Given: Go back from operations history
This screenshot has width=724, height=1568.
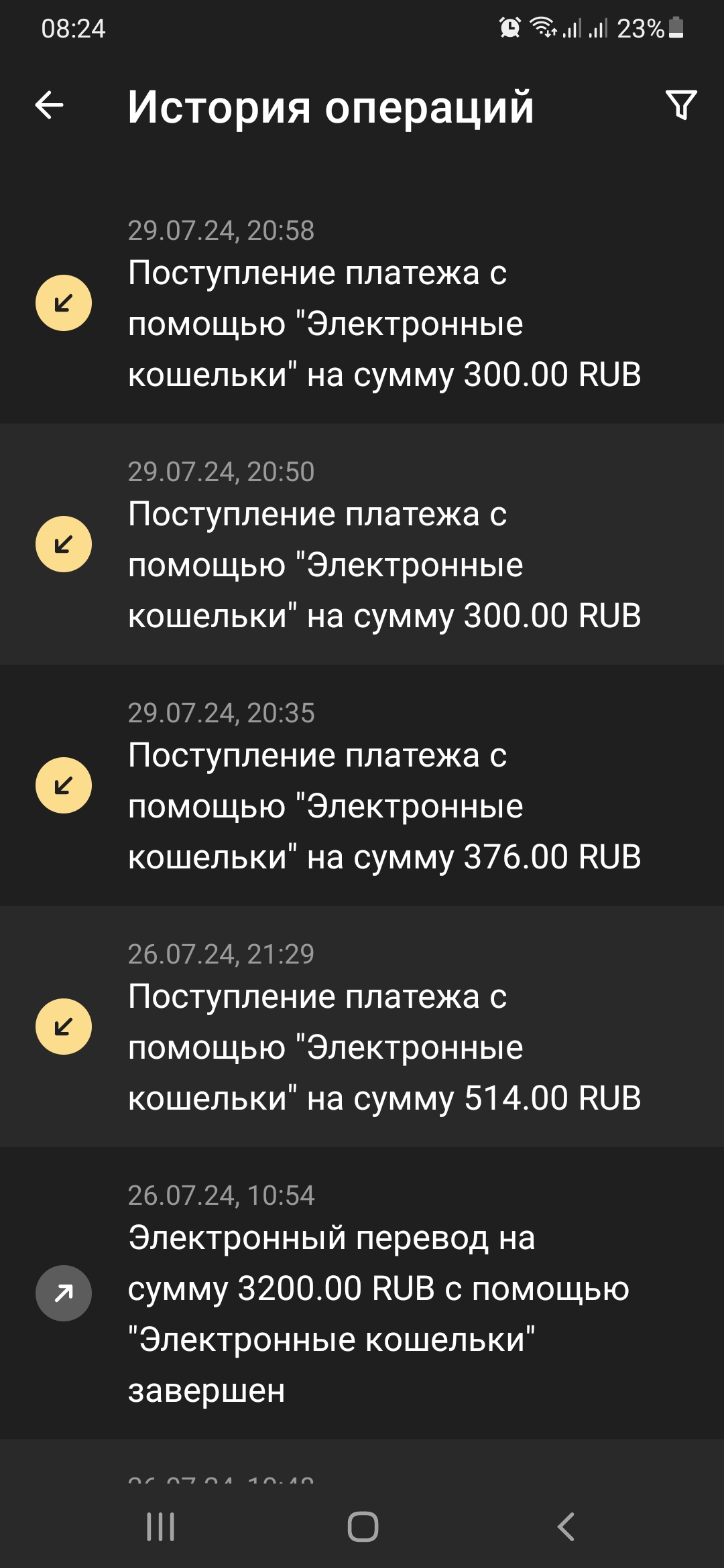Looking at the screenshot, I should pos(50,105).
